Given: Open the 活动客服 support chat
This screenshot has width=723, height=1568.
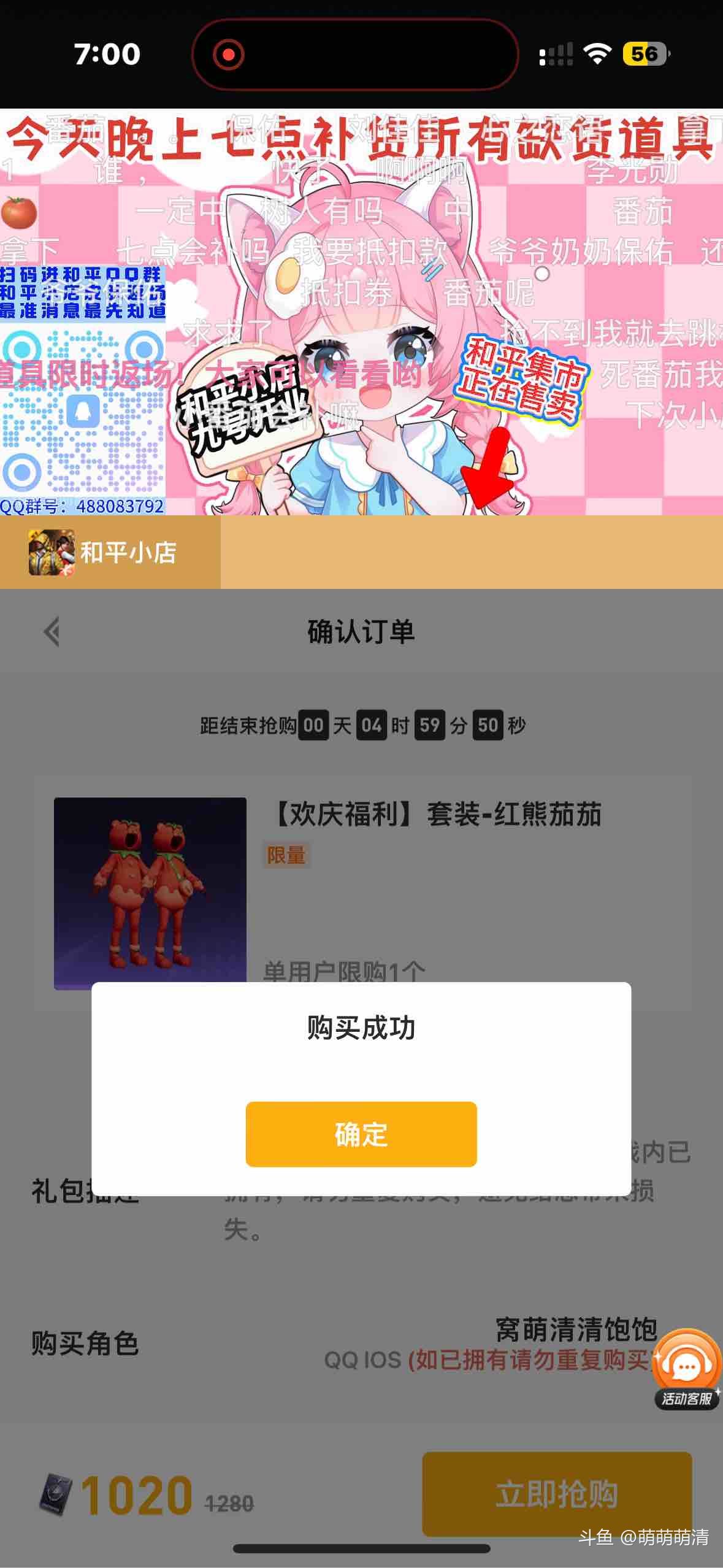Looking at the screenshot, I should point(686,1369).
